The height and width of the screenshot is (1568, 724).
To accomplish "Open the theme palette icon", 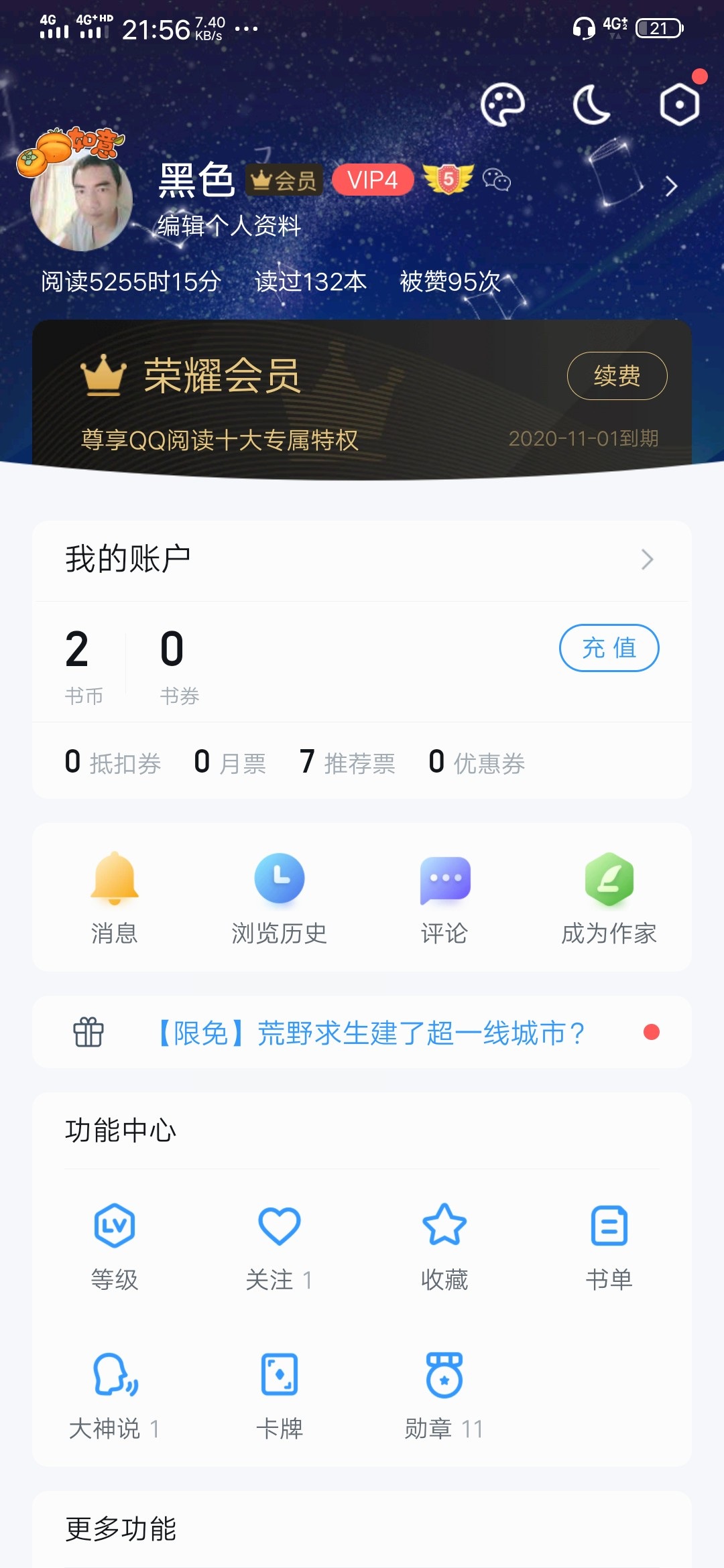I will point(502,105).
